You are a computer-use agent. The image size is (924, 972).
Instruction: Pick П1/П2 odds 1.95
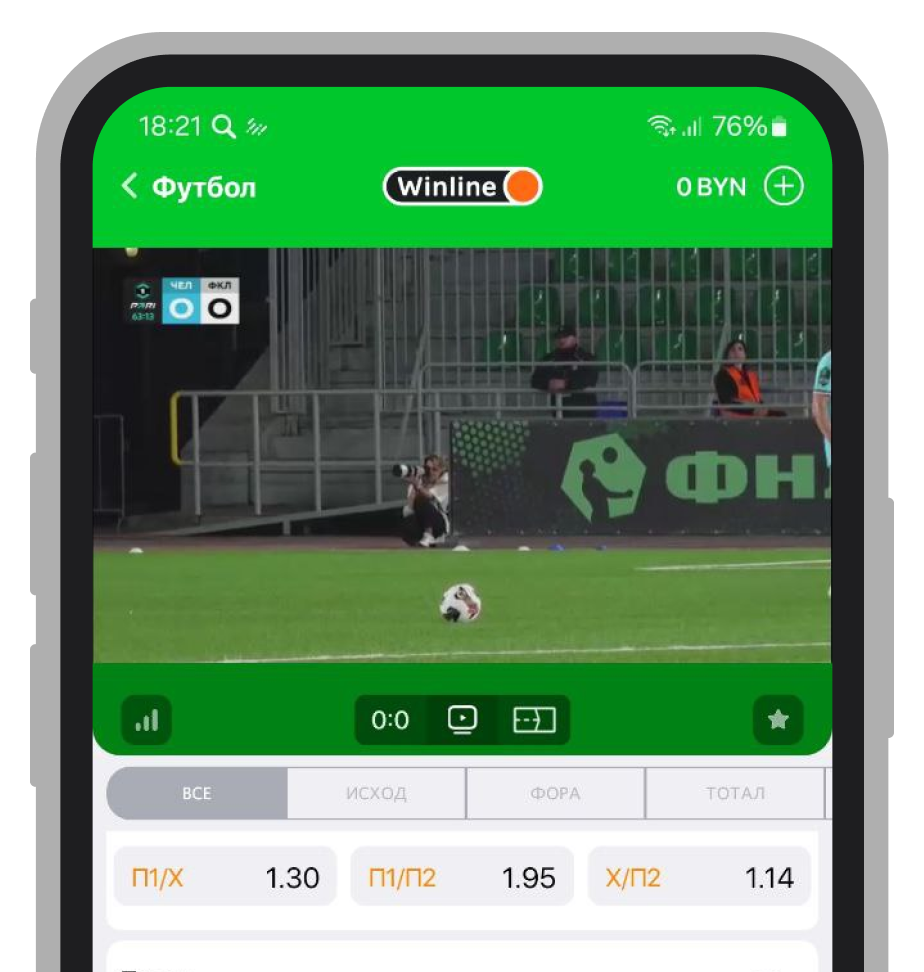tap(462, 877)
